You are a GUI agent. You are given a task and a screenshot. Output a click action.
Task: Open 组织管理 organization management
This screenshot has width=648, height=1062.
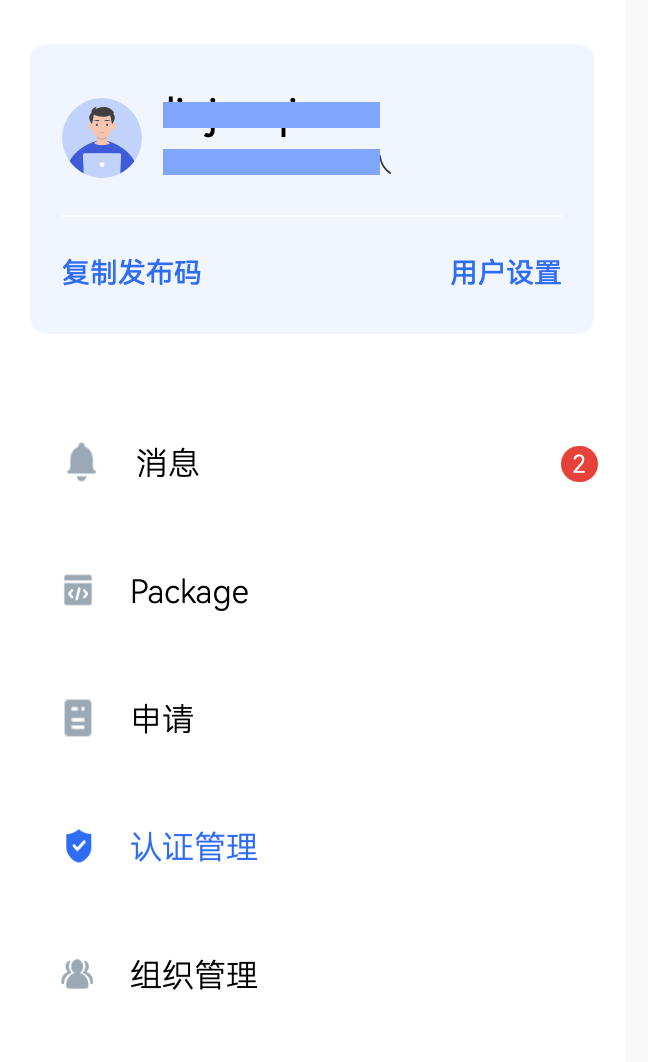194,974
